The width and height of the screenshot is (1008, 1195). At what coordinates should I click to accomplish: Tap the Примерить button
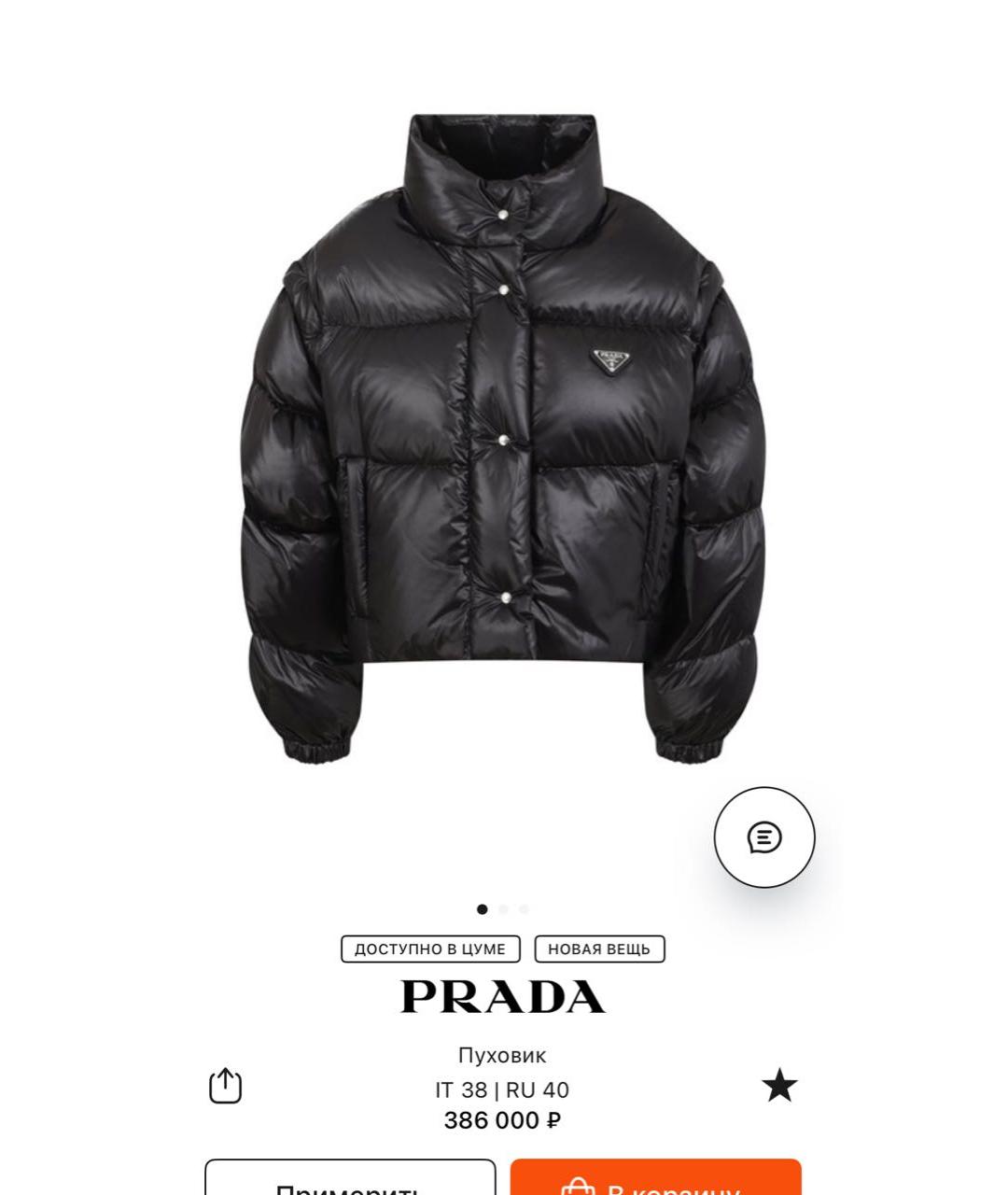[350, 1181]
